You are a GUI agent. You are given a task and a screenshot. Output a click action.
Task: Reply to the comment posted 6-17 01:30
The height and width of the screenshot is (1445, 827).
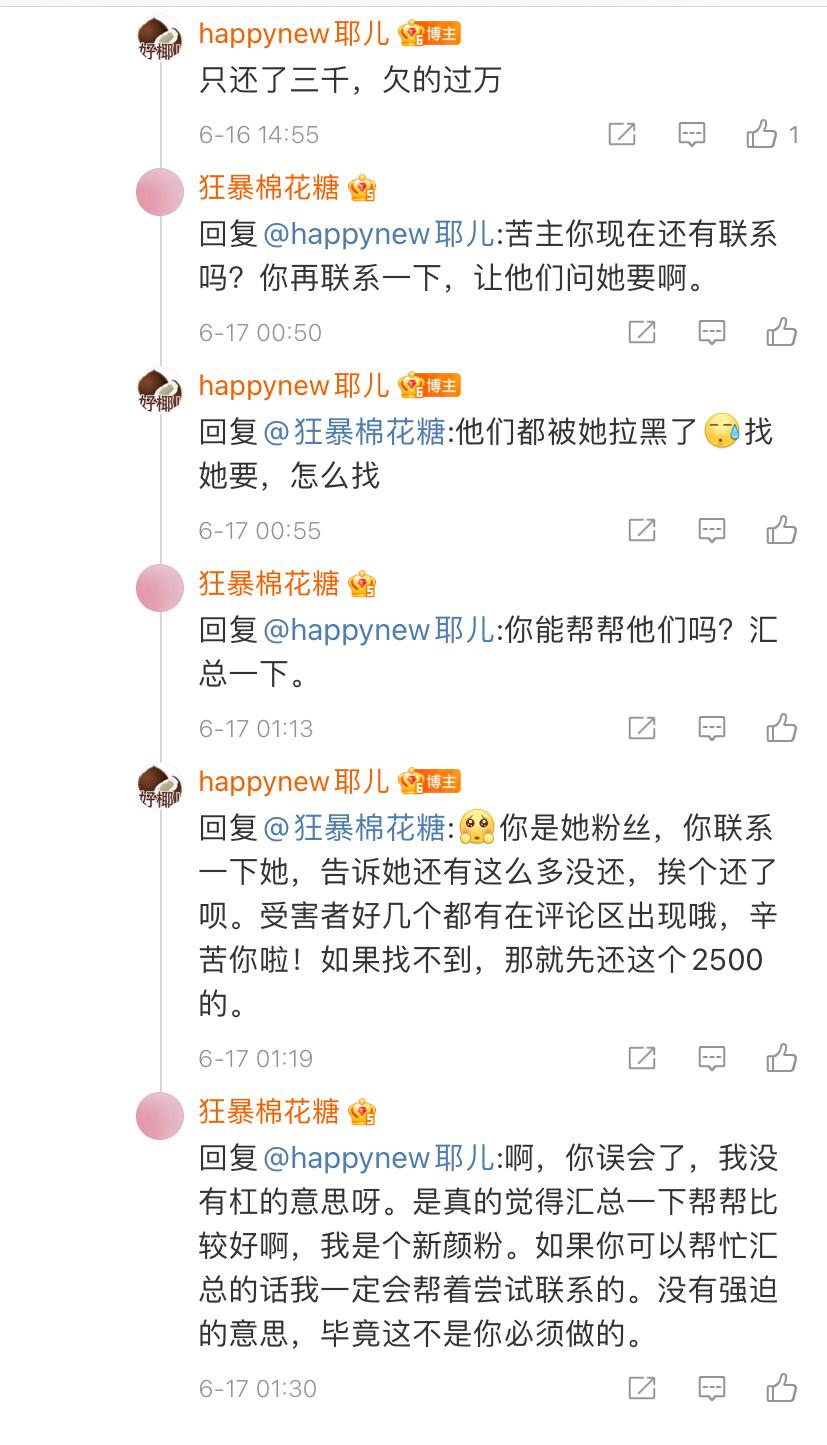point(711,1388)
